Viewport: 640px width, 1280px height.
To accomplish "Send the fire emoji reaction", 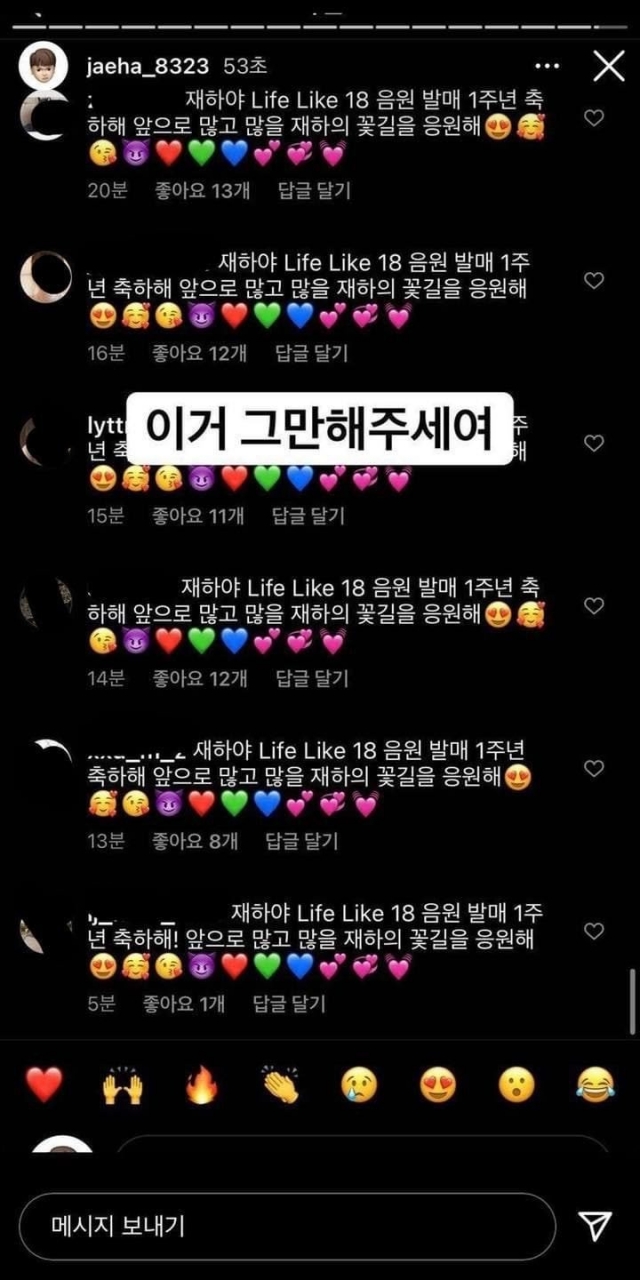I will (202, 1084).
